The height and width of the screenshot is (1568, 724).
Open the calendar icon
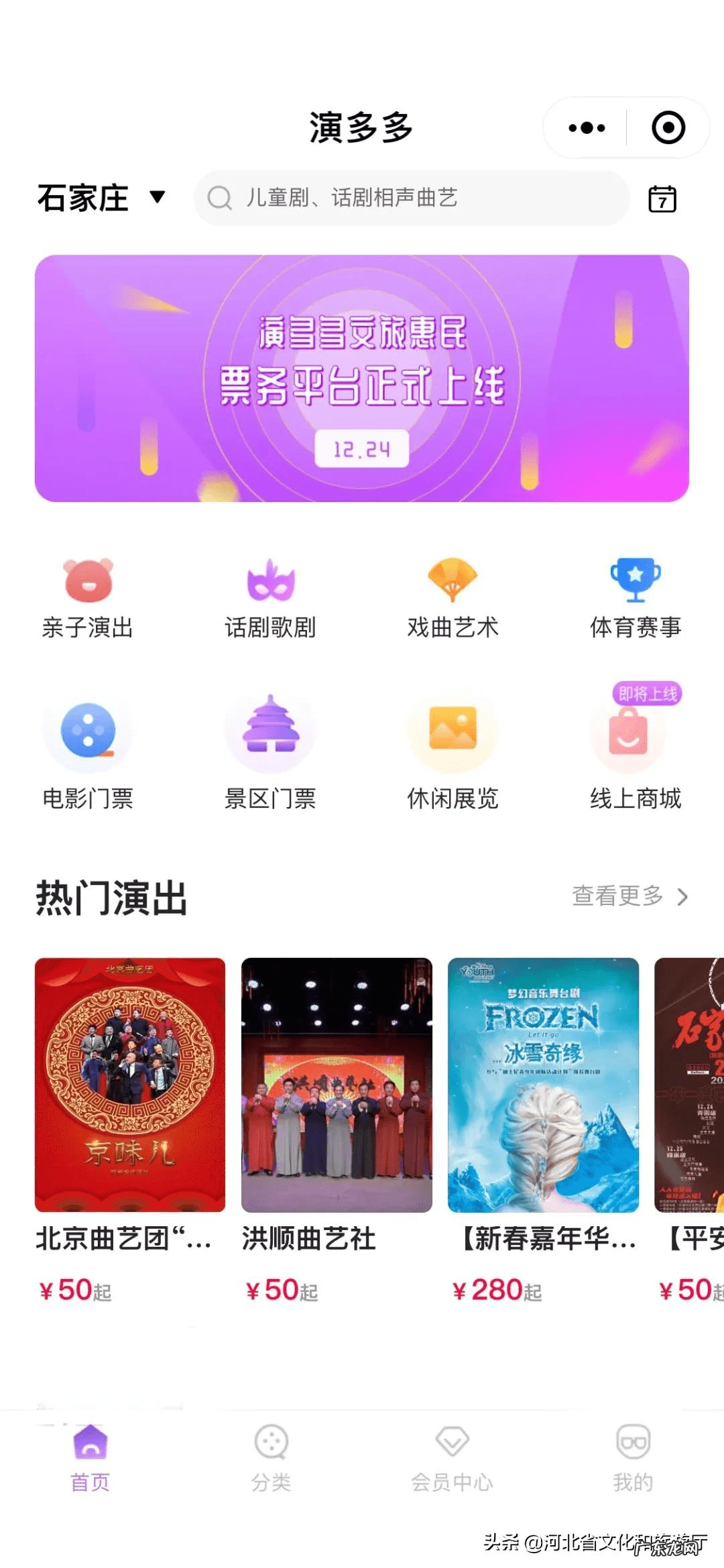(x=662, y=199)
